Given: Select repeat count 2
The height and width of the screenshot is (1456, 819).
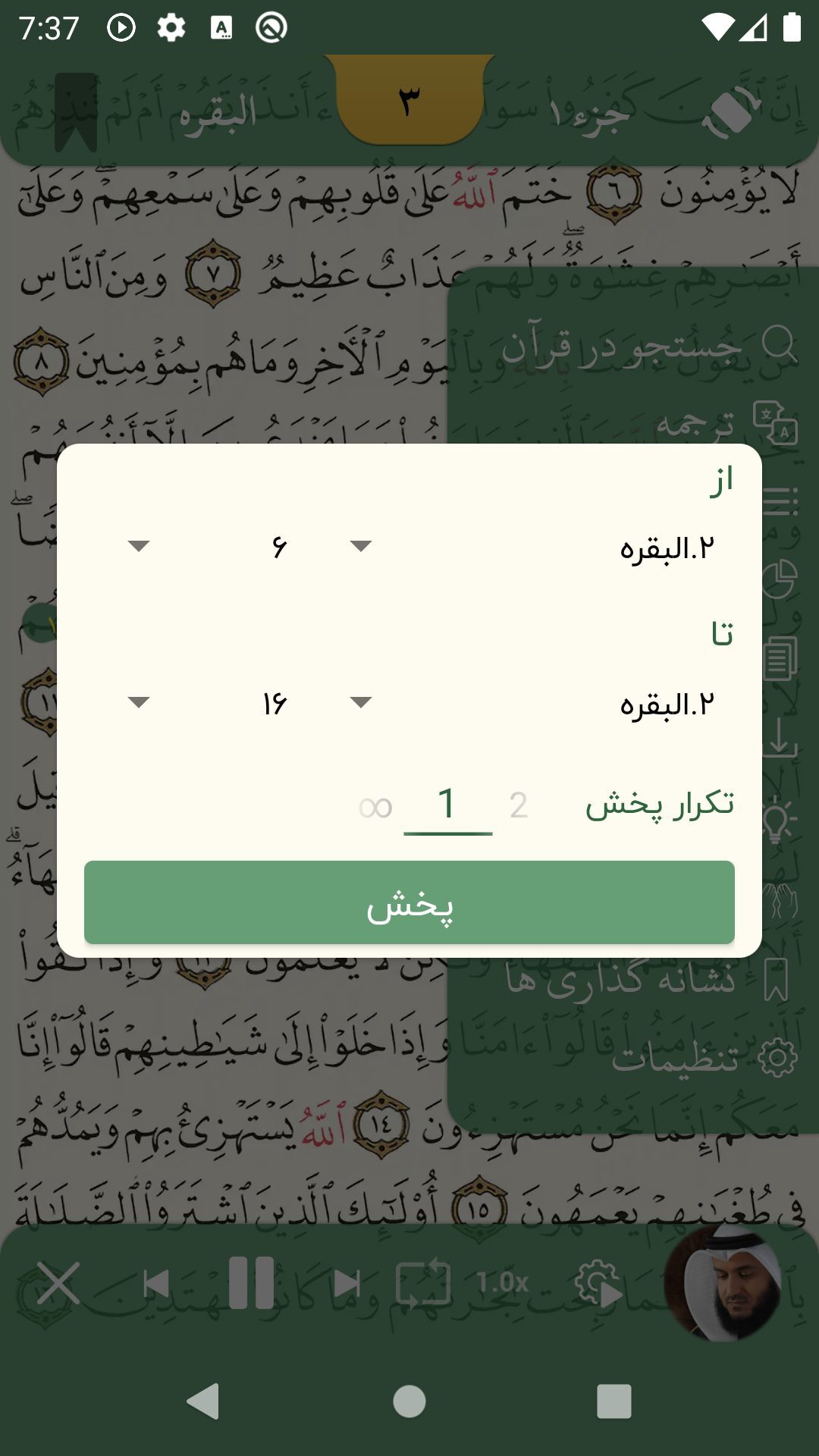Looking at the screenshot, I should [519, 805].
